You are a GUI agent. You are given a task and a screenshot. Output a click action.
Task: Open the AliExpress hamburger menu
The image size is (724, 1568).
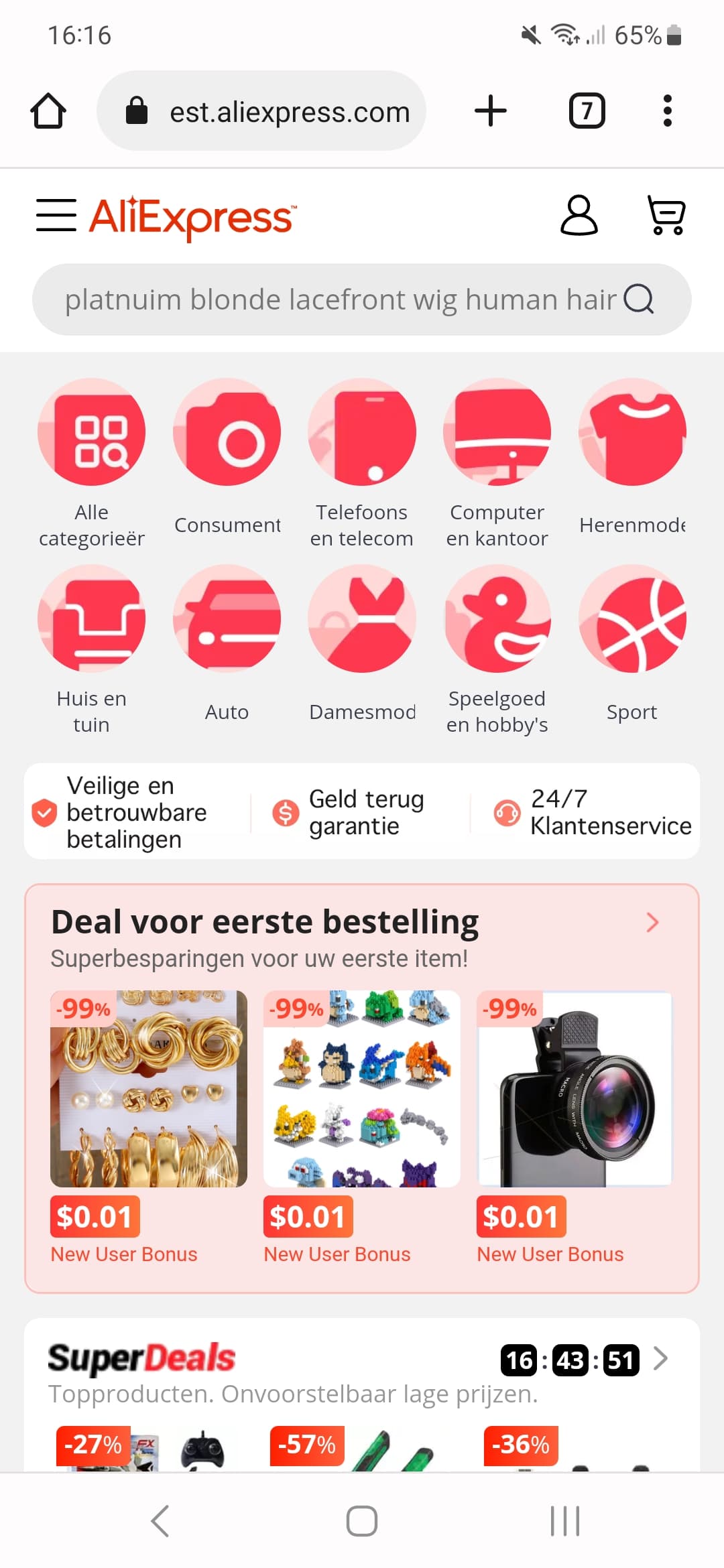(56, 215)
